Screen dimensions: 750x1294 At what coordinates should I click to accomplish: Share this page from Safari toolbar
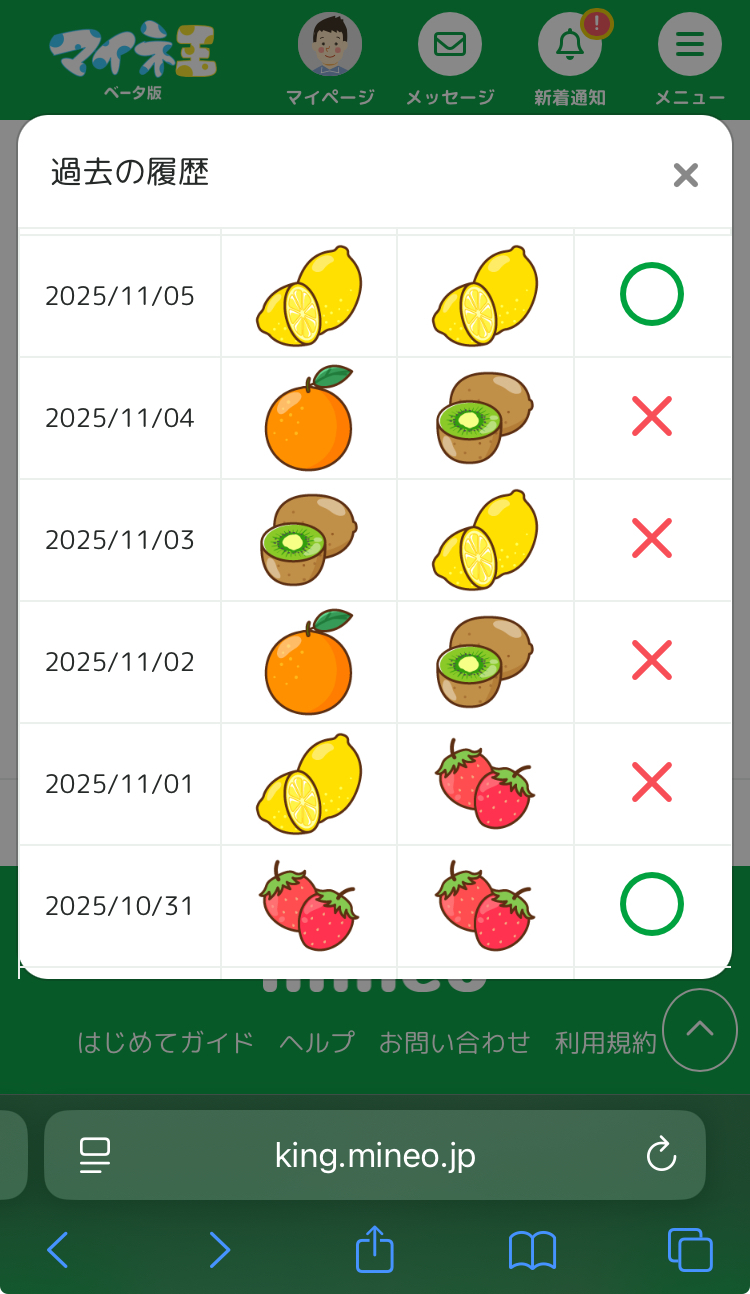[375, 1250]
